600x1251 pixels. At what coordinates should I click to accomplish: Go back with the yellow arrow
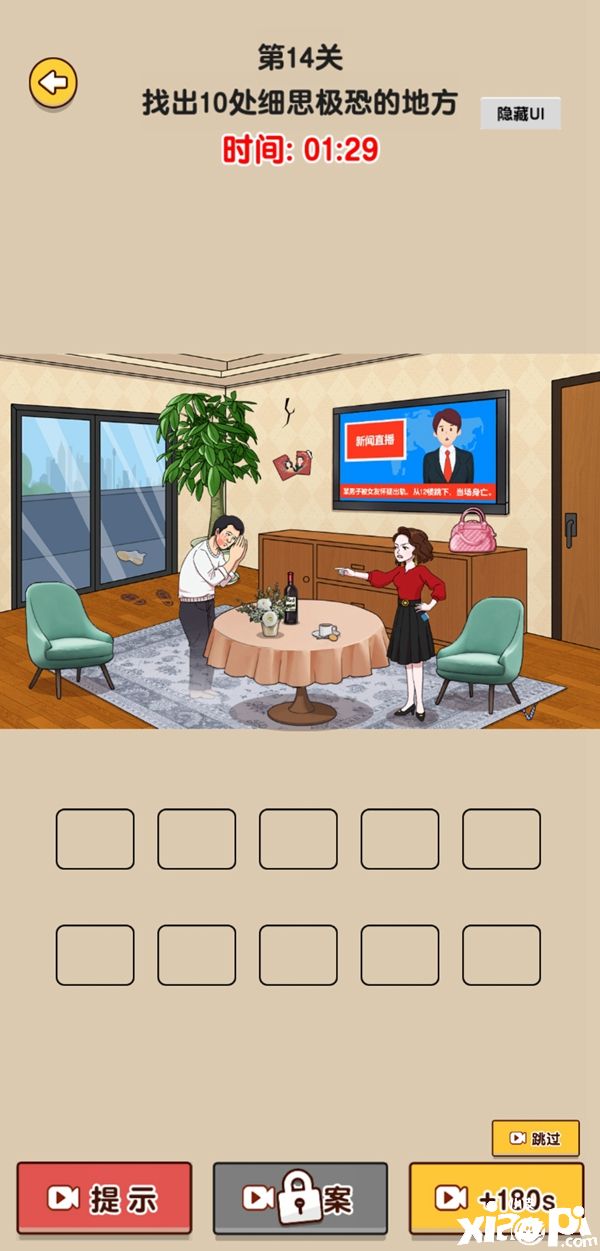pos(53,83)
